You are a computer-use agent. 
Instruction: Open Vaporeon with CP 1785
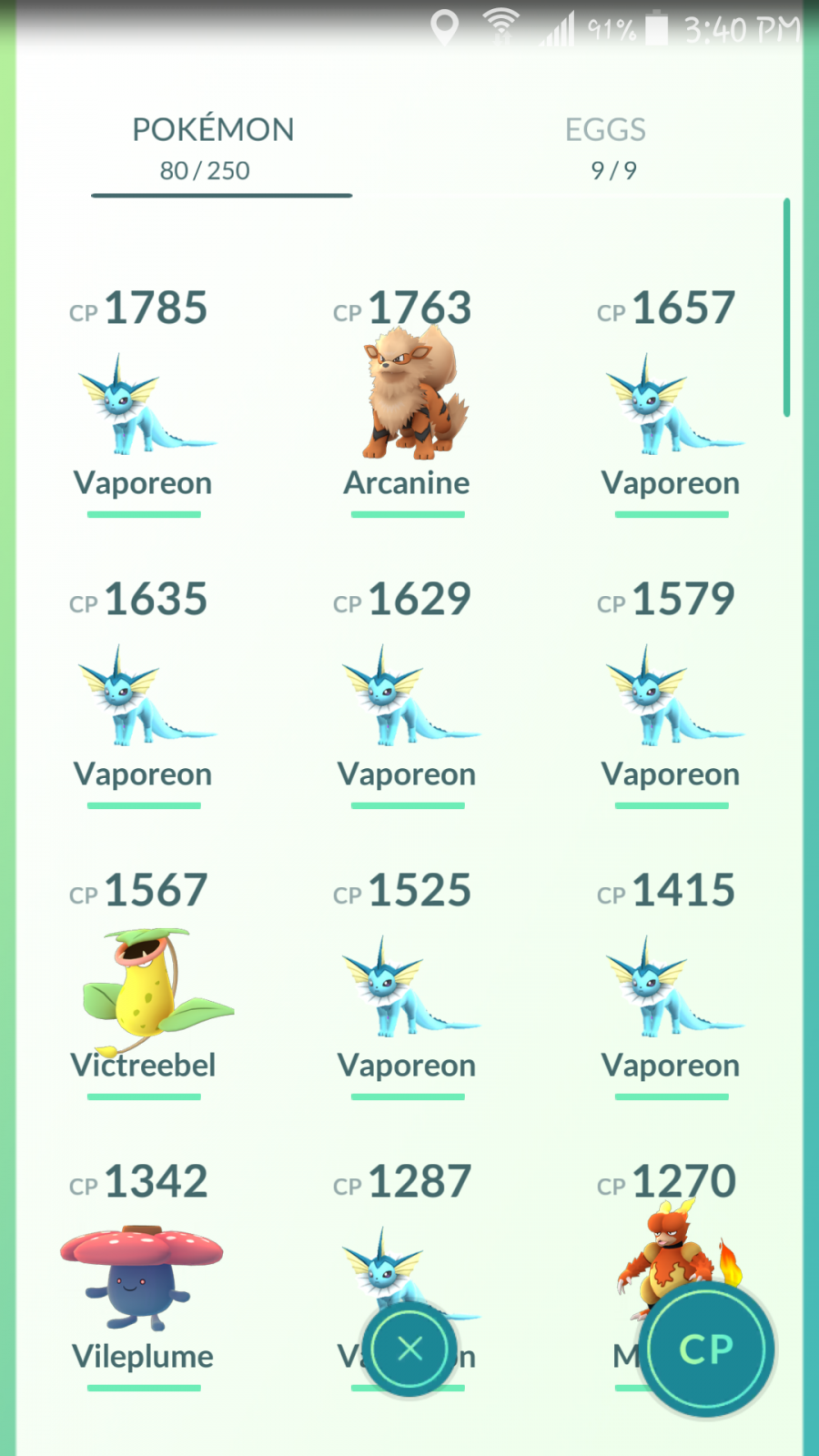click(144, 402)
